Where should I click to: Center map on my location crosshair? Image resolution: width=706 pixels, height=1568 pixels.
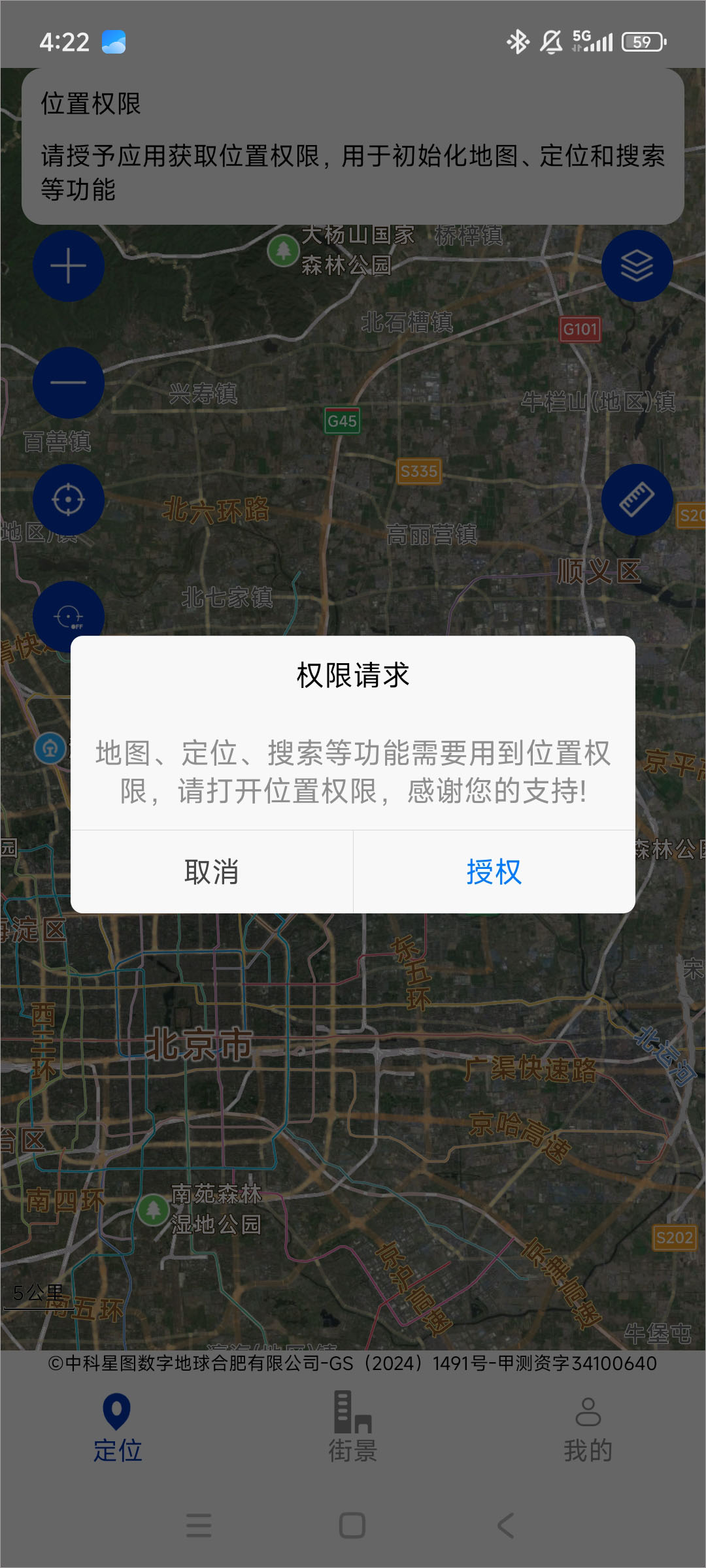tap(69, 500)
